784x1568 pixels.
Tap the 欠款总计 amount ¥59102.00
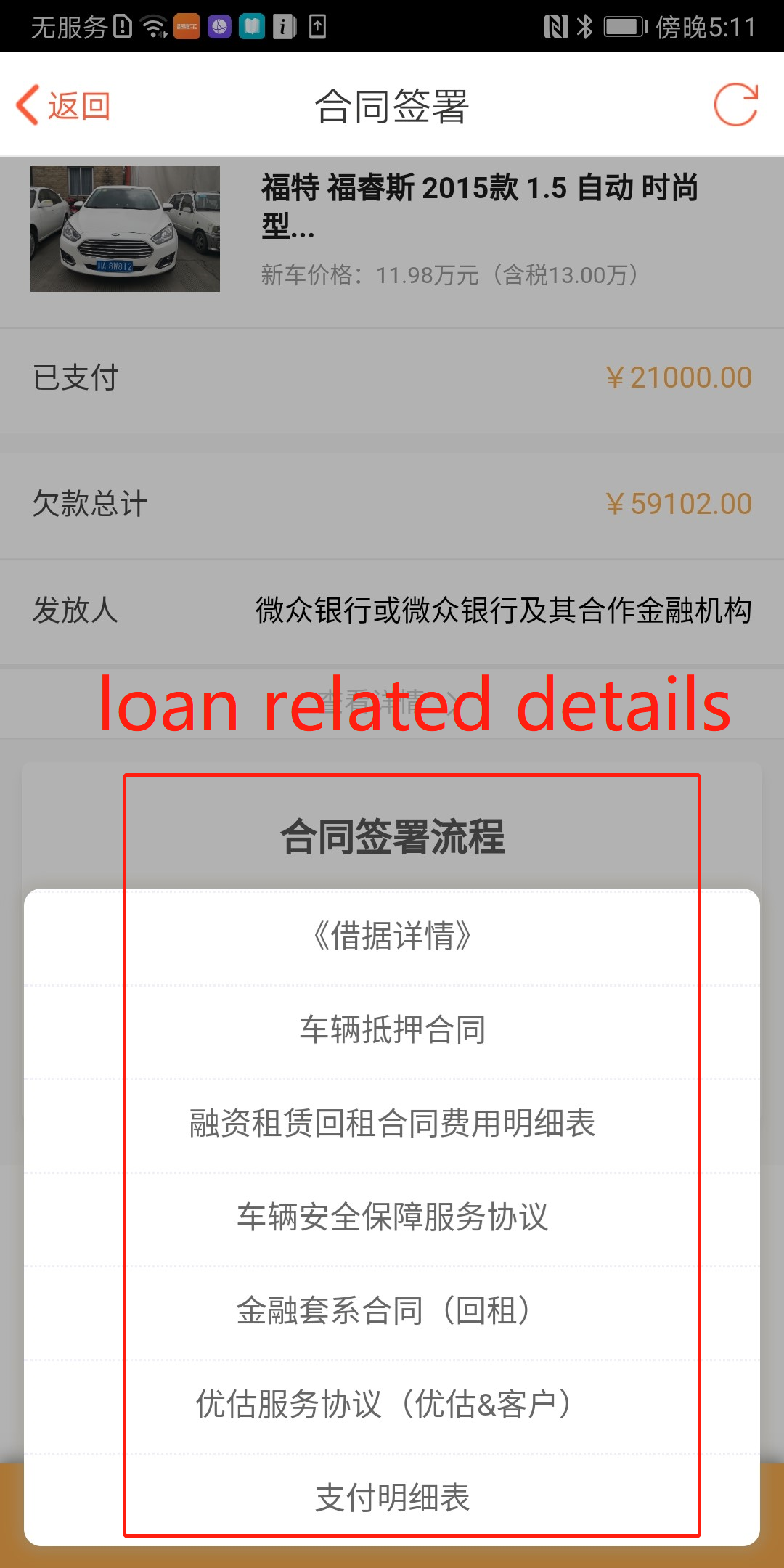click(679, 502)
